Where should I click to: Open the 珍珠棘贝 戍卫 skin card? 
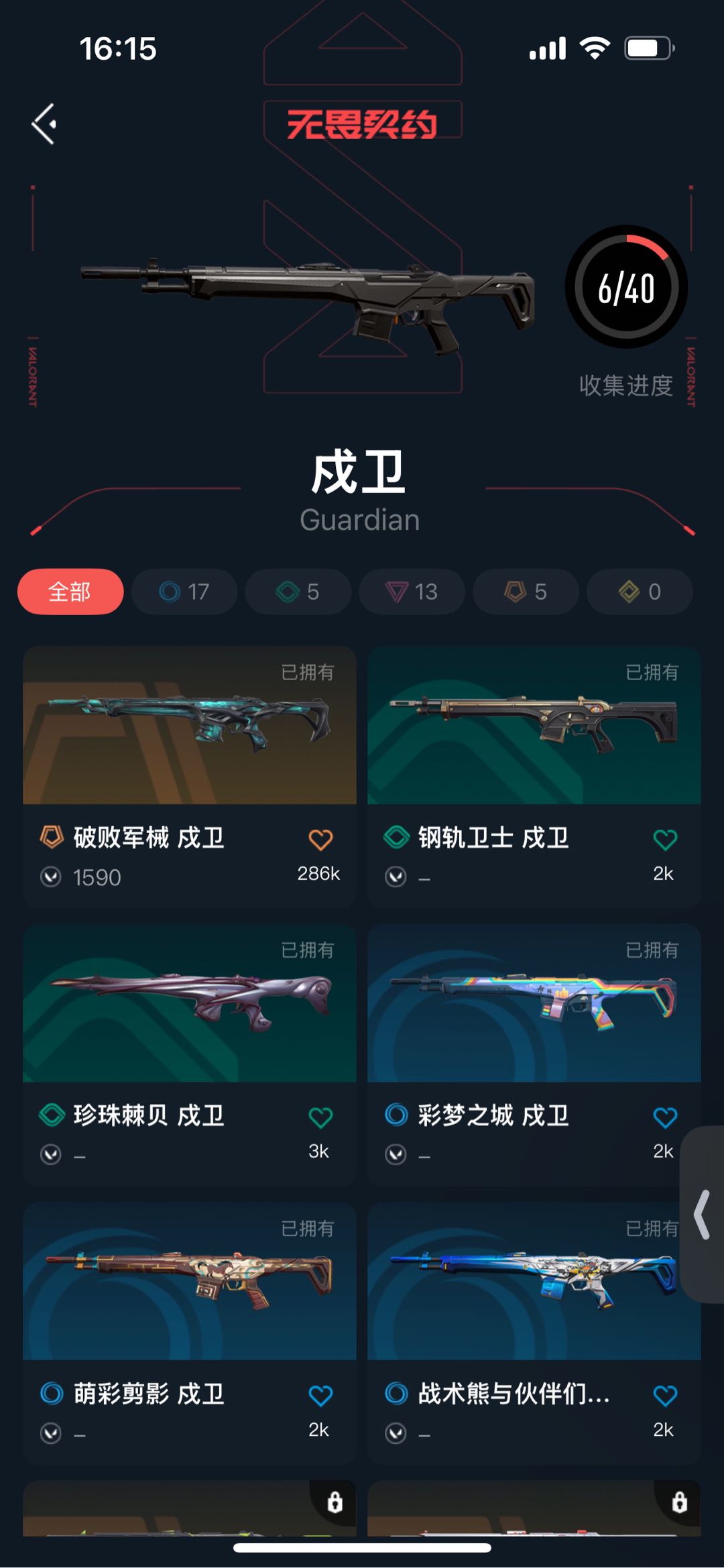[x=190, y=1055]
